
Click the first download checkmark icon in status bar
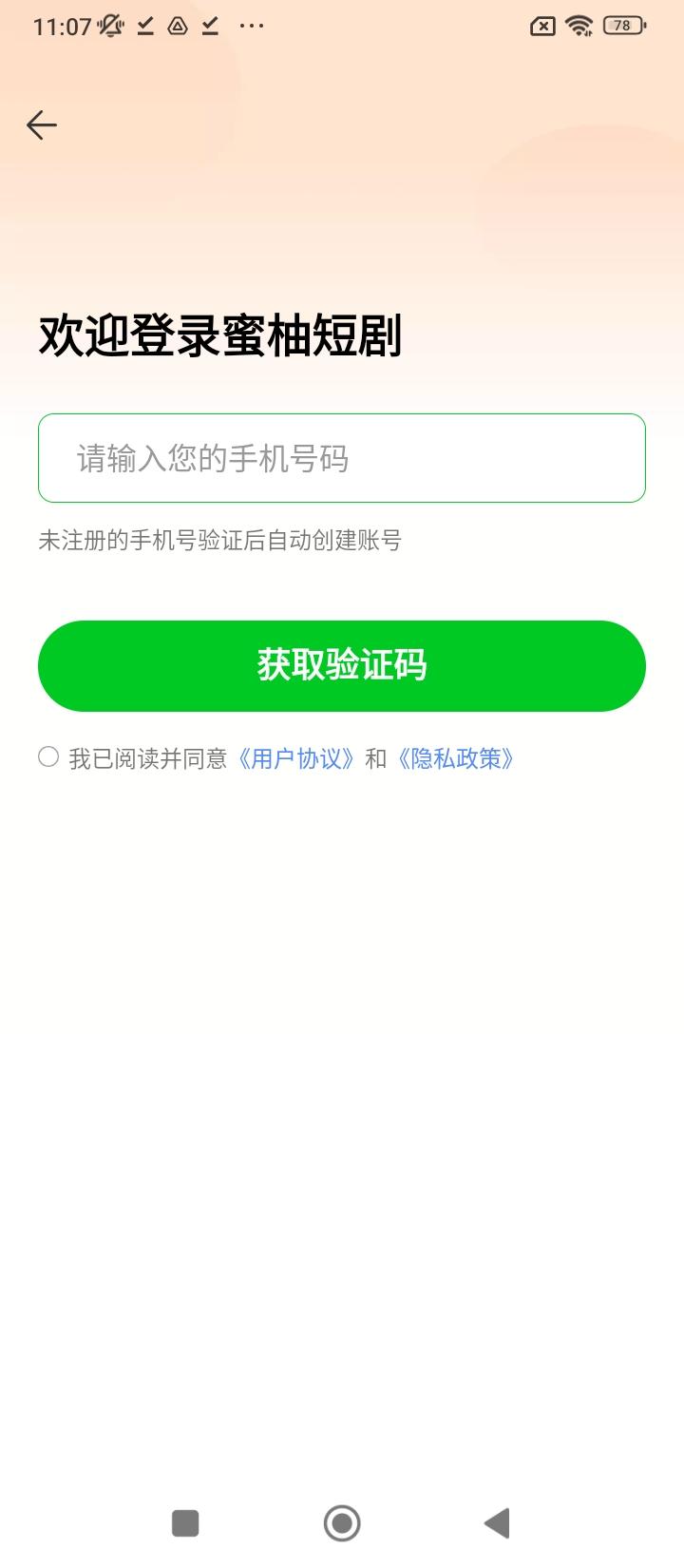coord(144,26)
